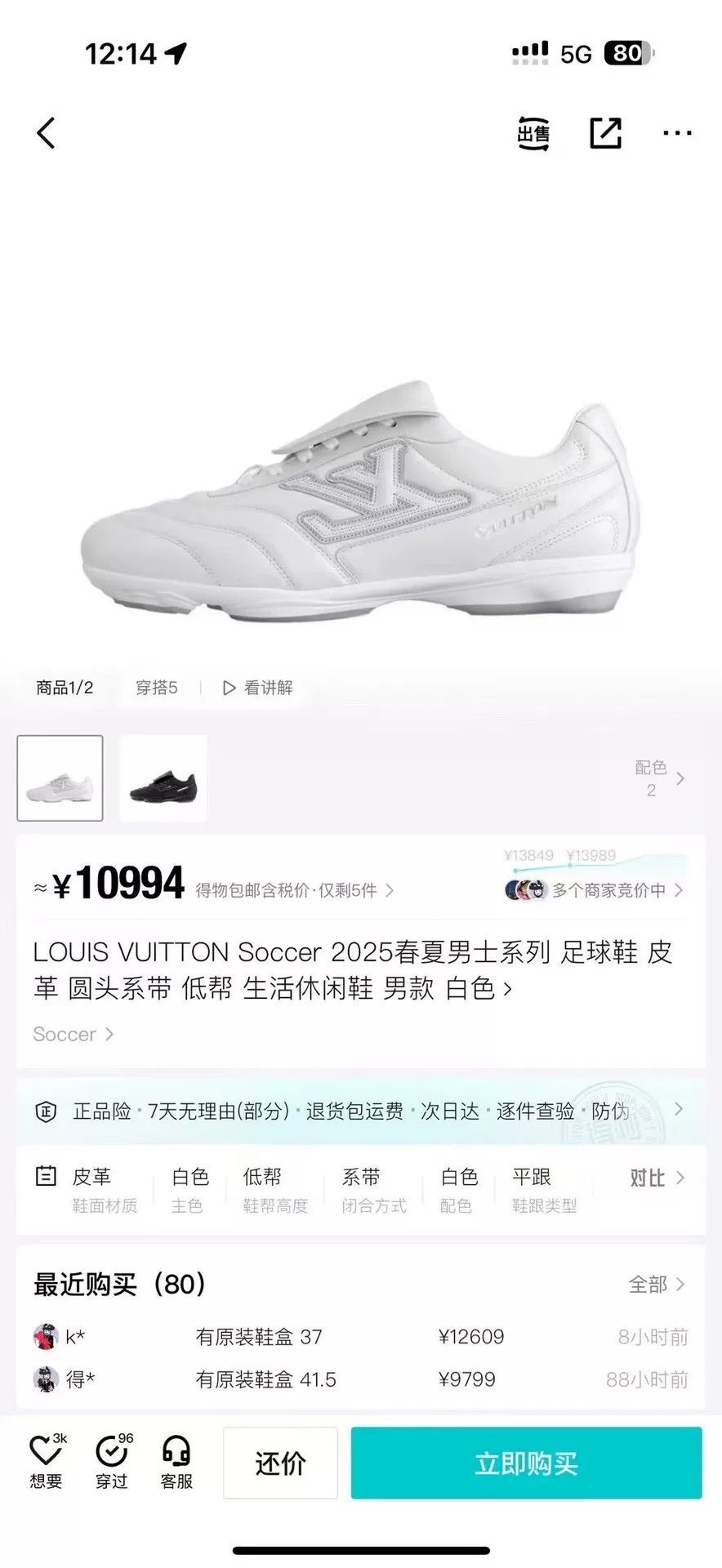Image resolution: width=722 pixels, height=1568 pixels.
Task: Open the 正品险 guarantee services row
Action: coord(360,1111)
